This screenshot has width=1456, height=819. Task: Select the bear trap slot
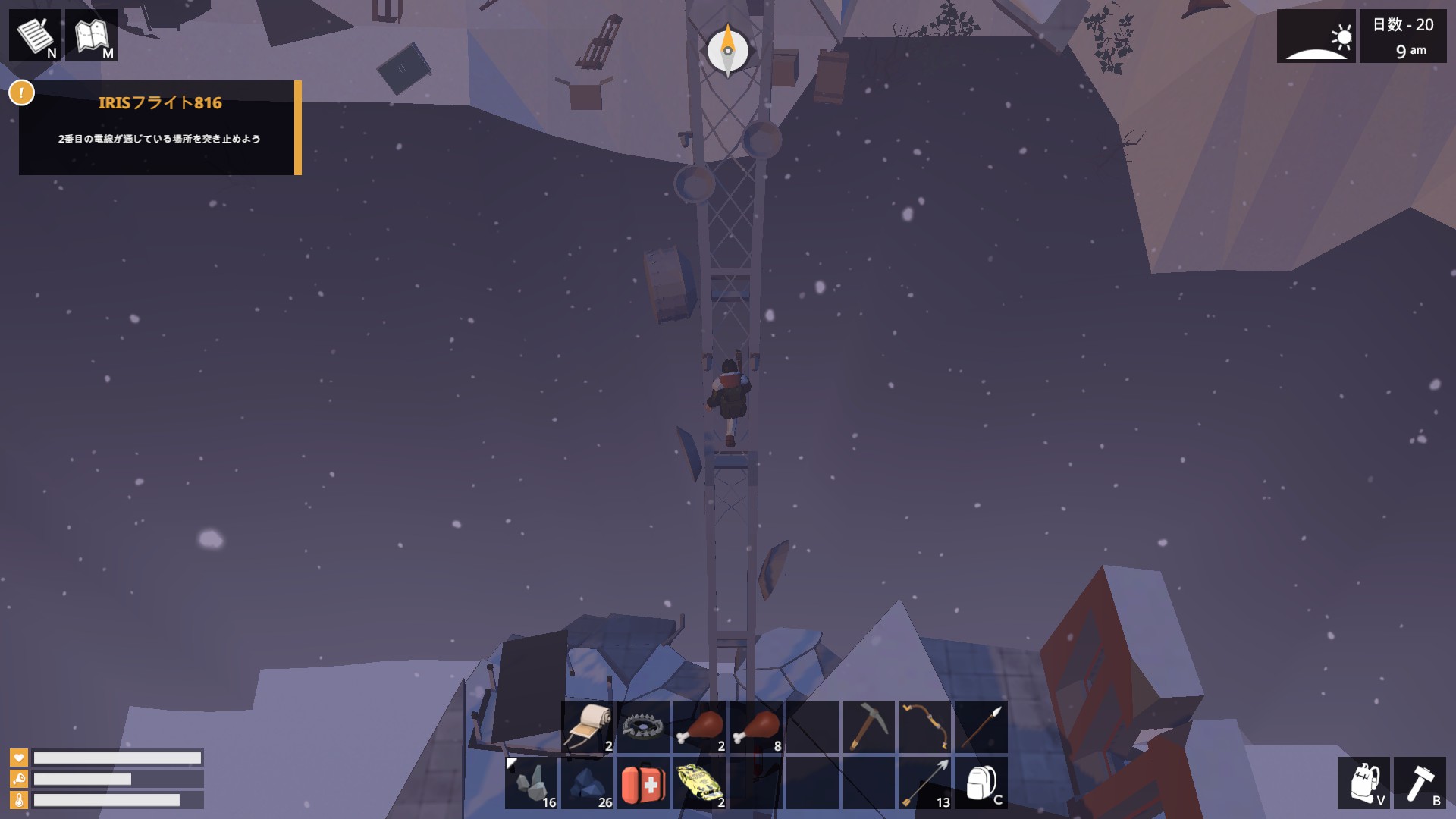click(643, 726)
